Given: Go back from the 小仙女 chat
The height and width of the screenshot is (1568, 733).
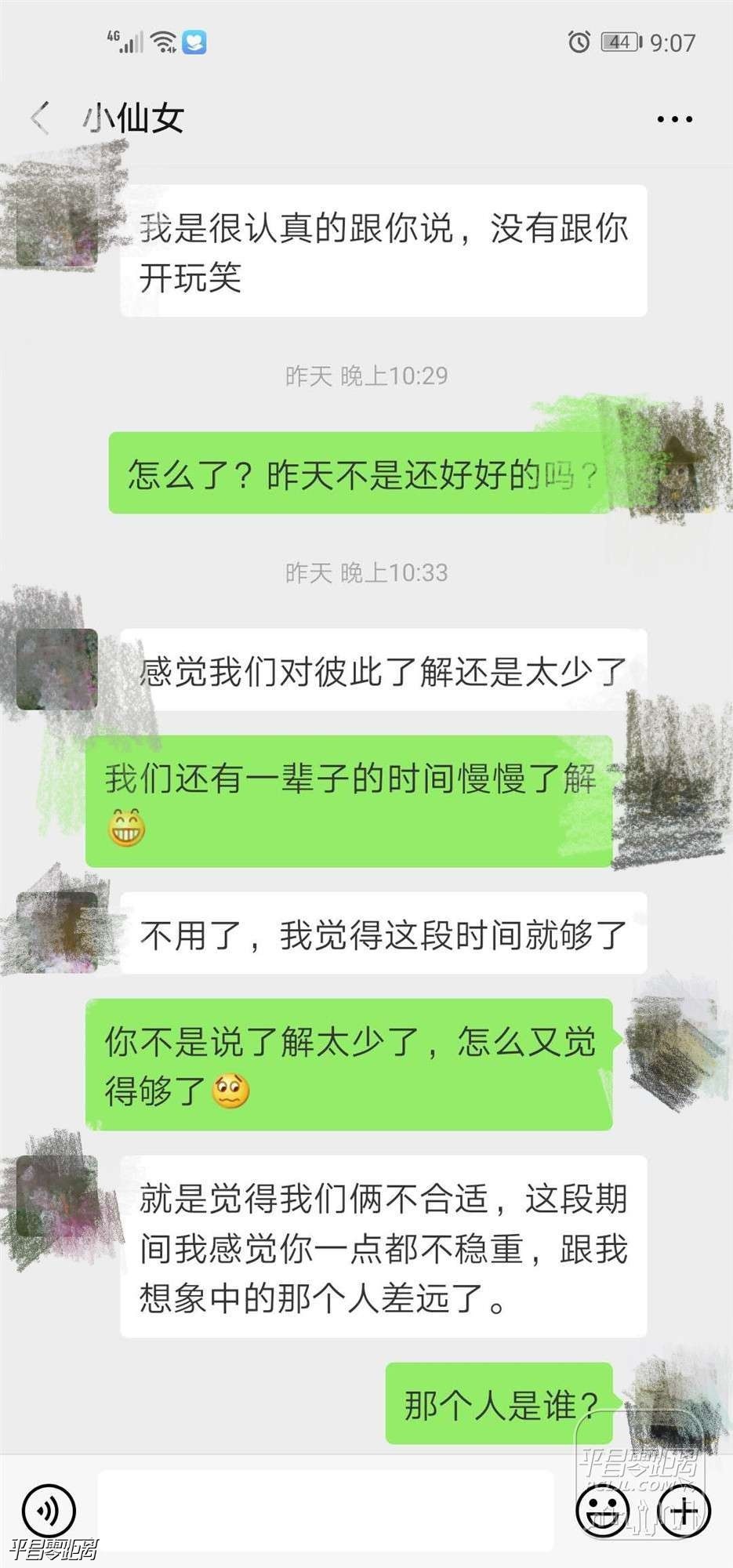Looking at the screenshot, I should coord(41,118).
